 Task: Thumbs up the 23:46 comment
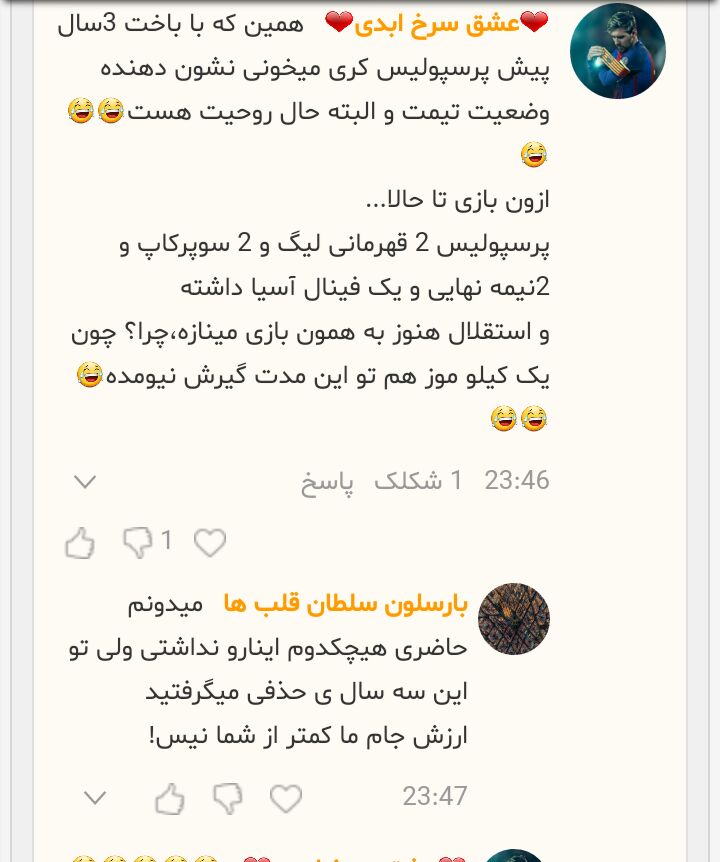tap(80, 543)
